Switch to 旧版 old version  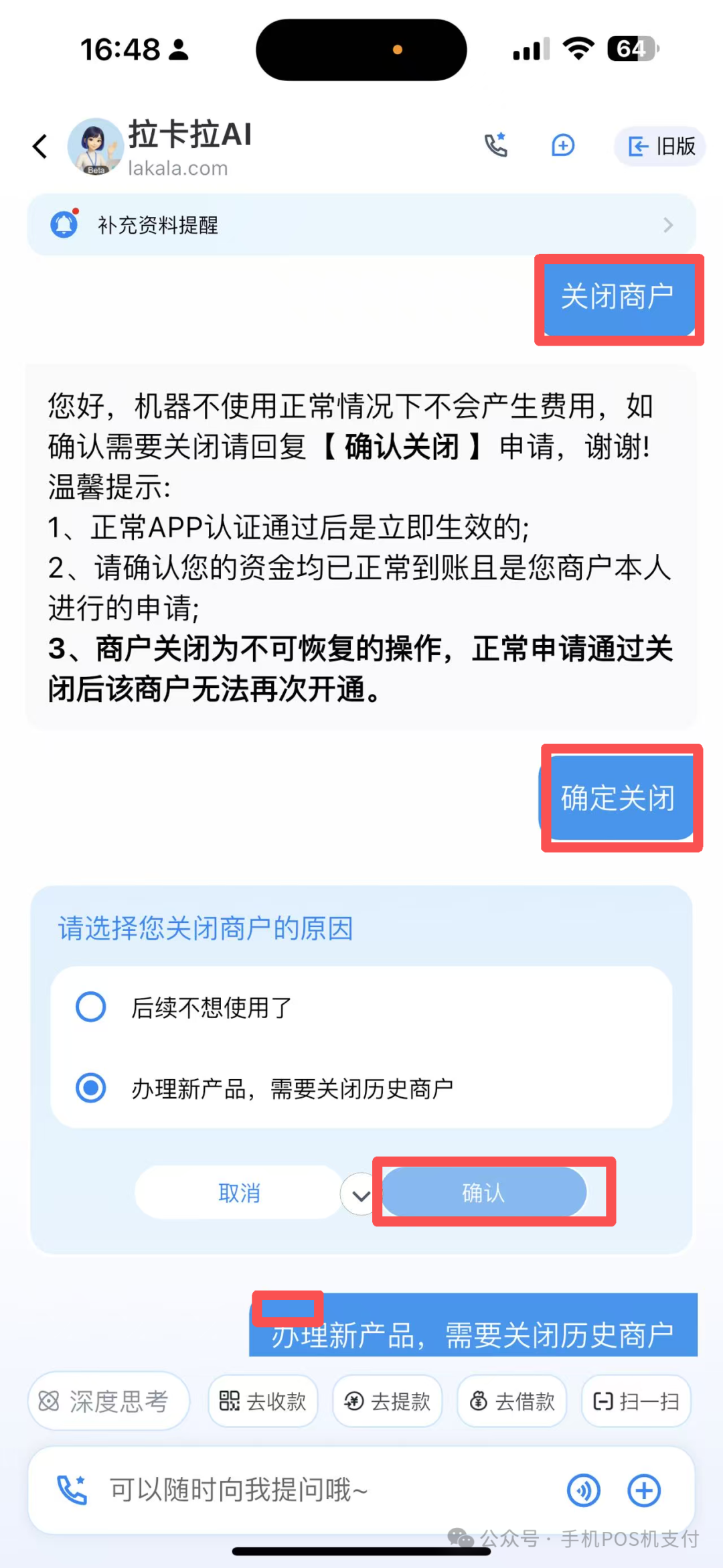pyautogui.click(x=661, y=146)
